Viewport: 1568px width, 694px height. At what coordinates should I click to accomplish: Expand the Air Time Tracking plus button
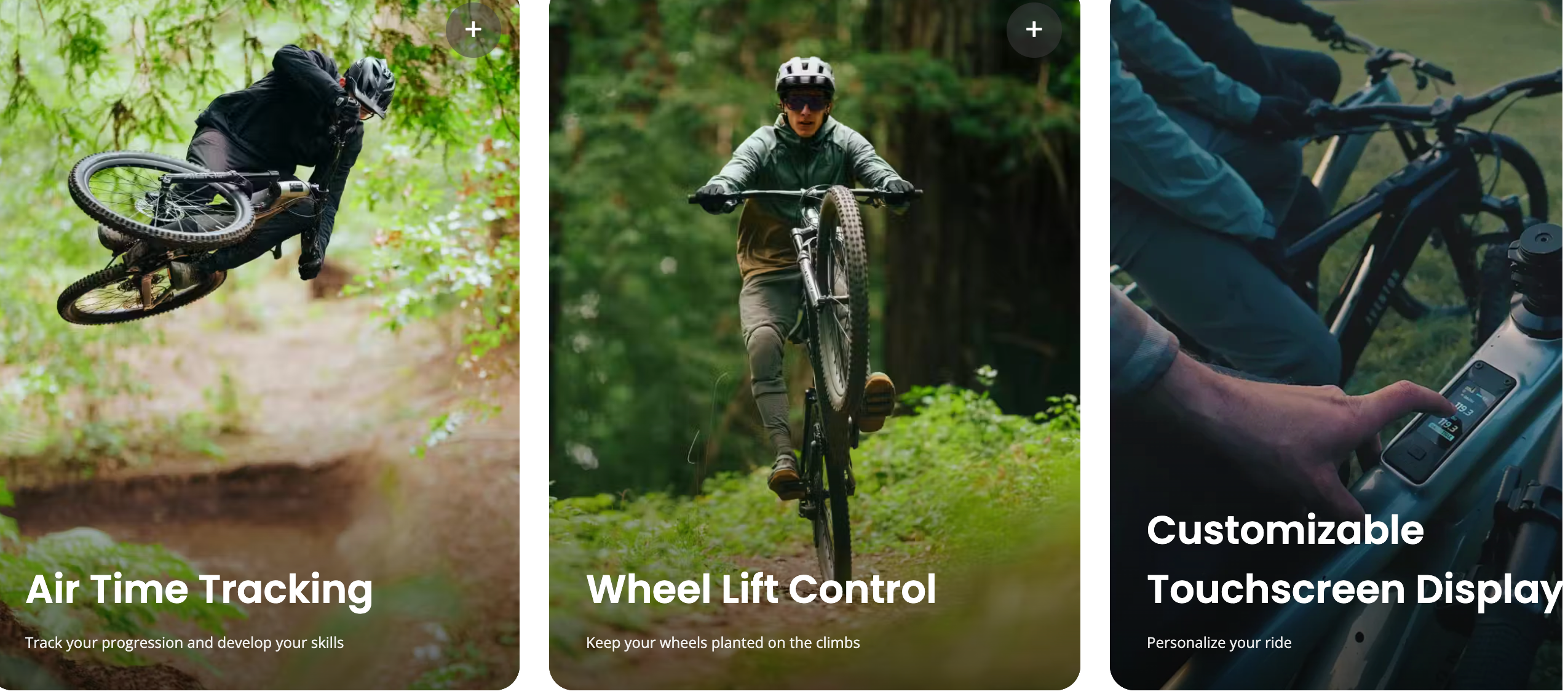click(473, 30)
